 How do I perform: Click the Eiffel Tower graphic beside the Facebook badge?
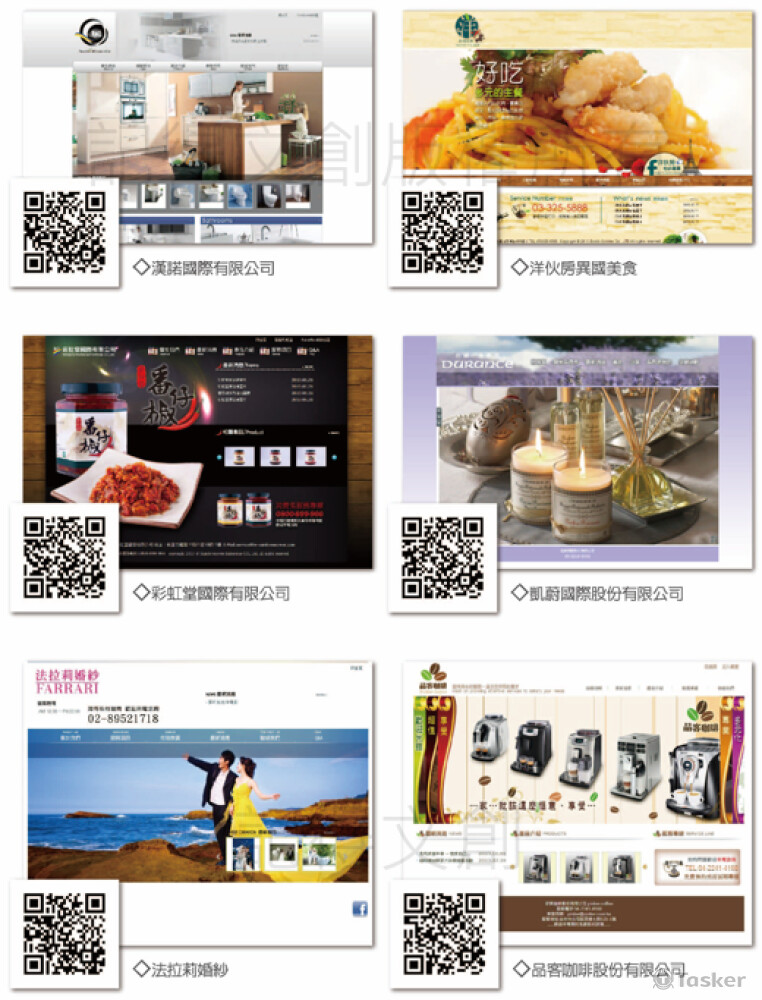click(x=690, y=160)
